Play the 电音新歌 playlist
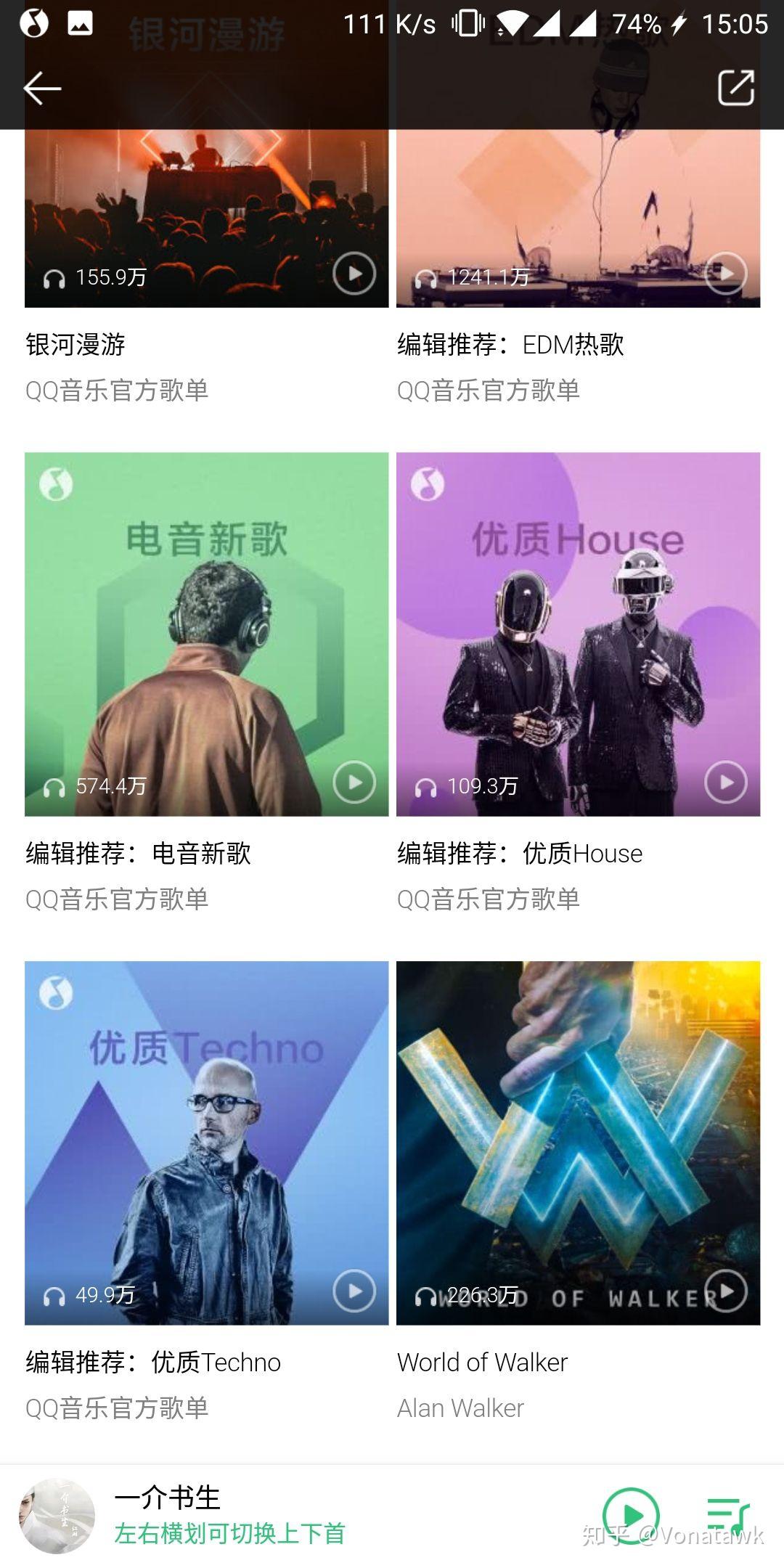The width and height of the screenshot is (784, 1568). [354, 783]
